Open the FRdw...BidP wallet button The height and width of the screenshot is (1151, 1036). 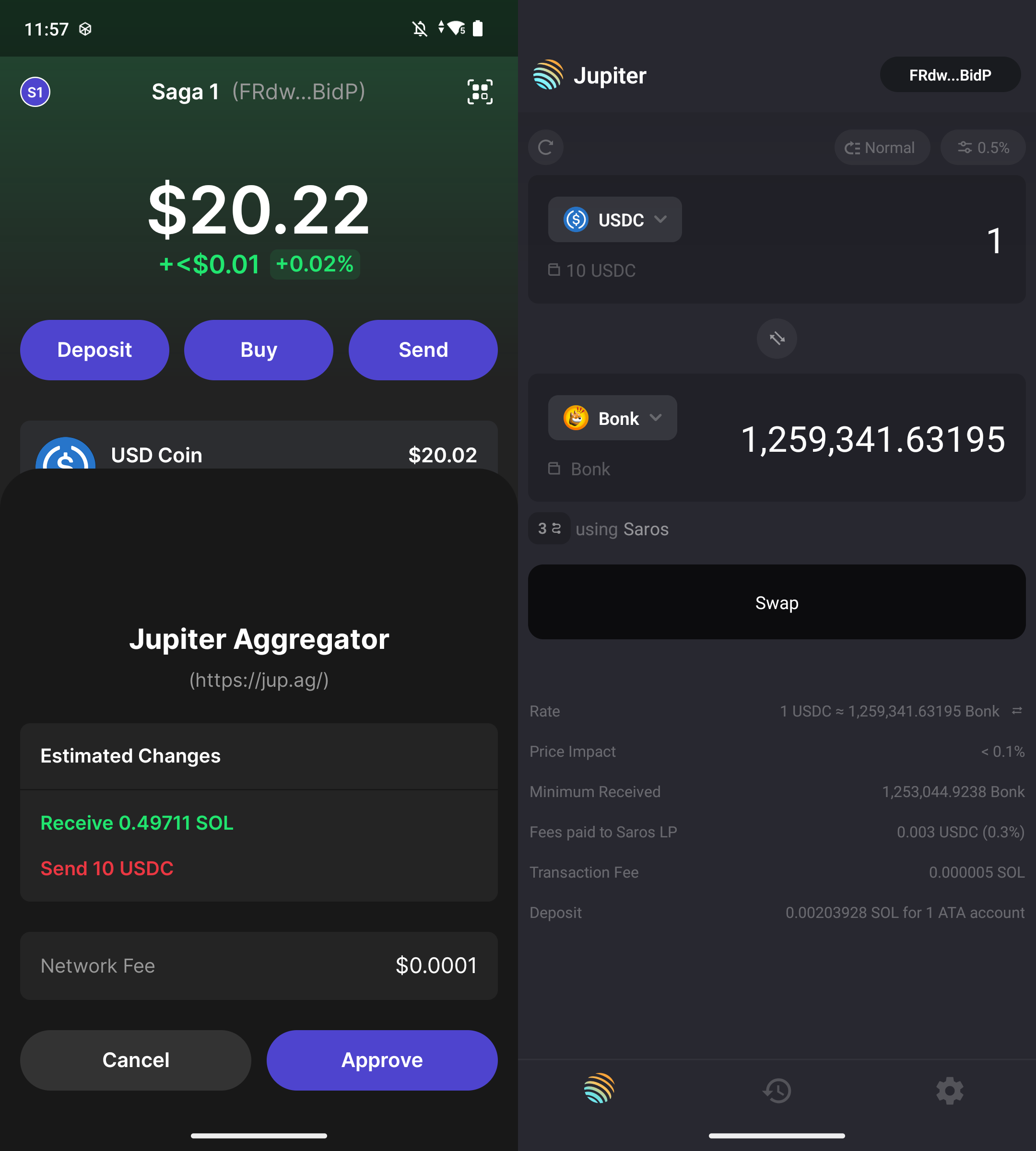[x=950, y=74]
